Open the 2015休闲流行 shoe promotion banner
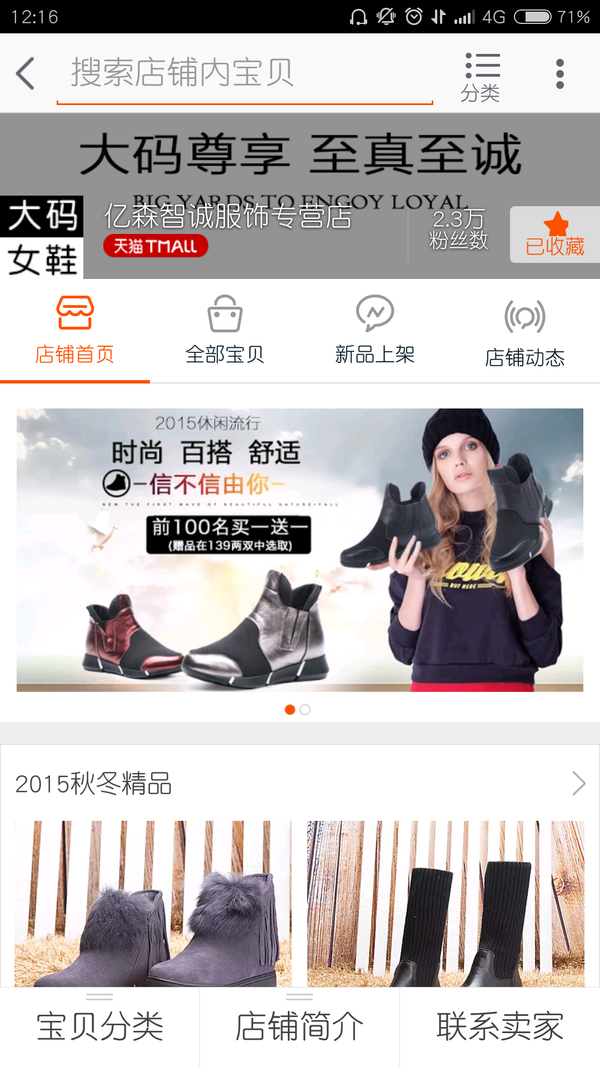 click(x=300, y=549)
